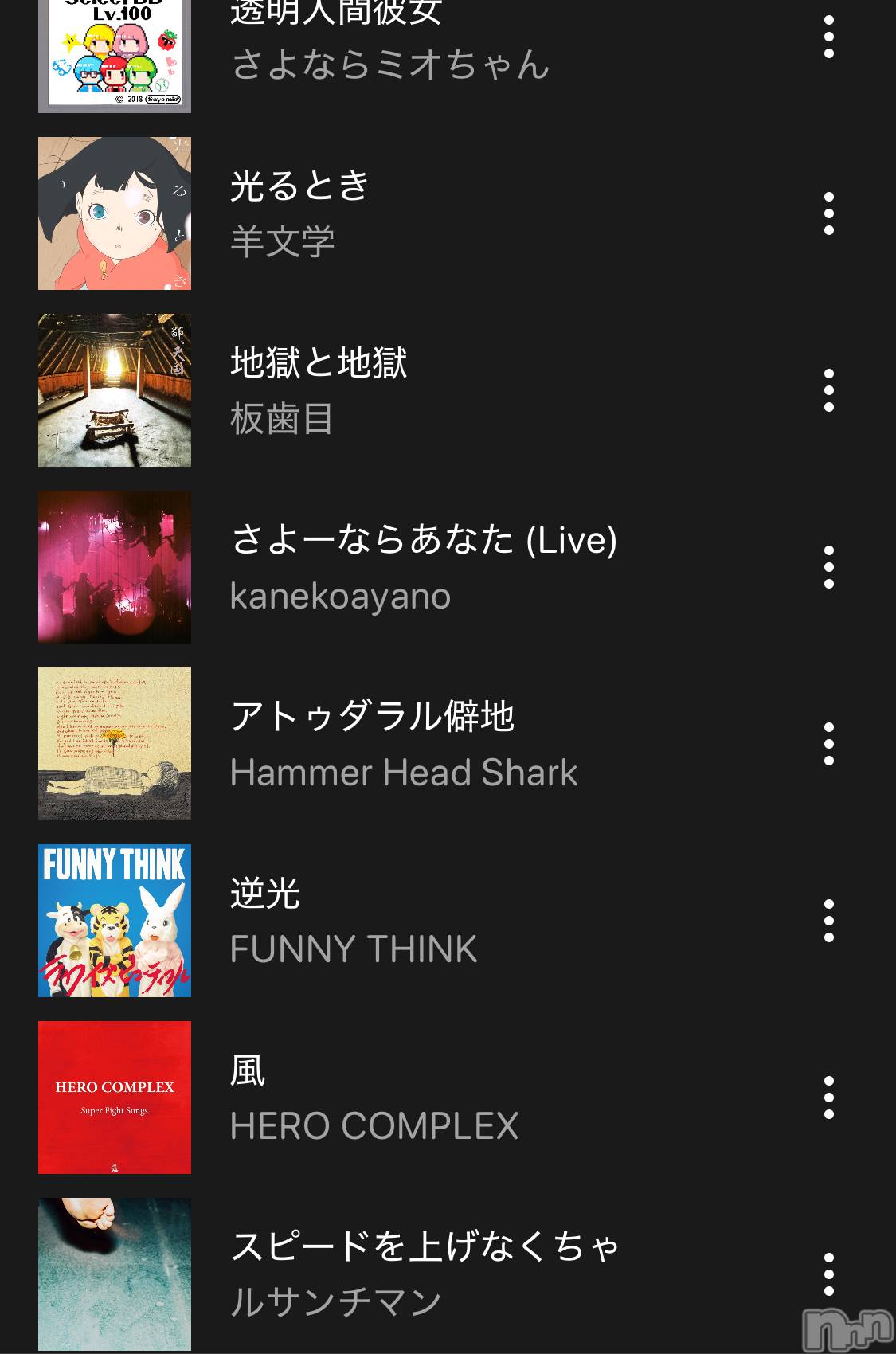Open more options for さよならミオちゃん track
The image size is (896, 1354).
829,37
